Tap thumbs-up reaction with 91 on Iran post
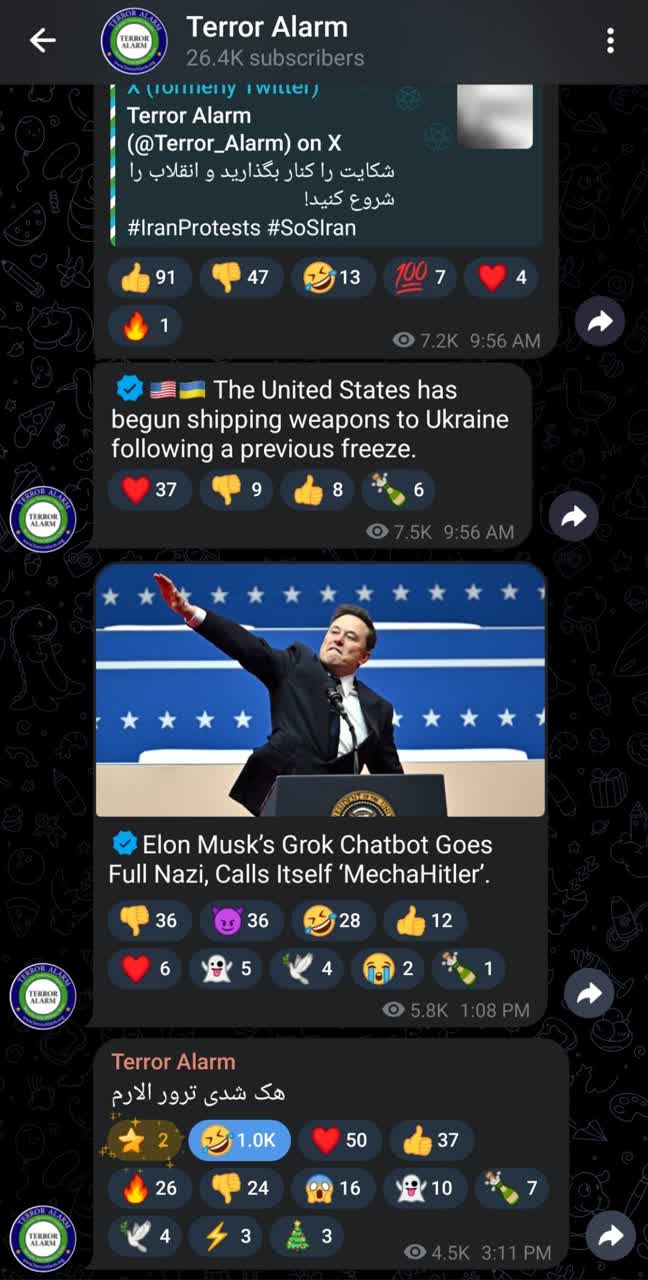Viewport: 648px width, 1280px height. 149,277
